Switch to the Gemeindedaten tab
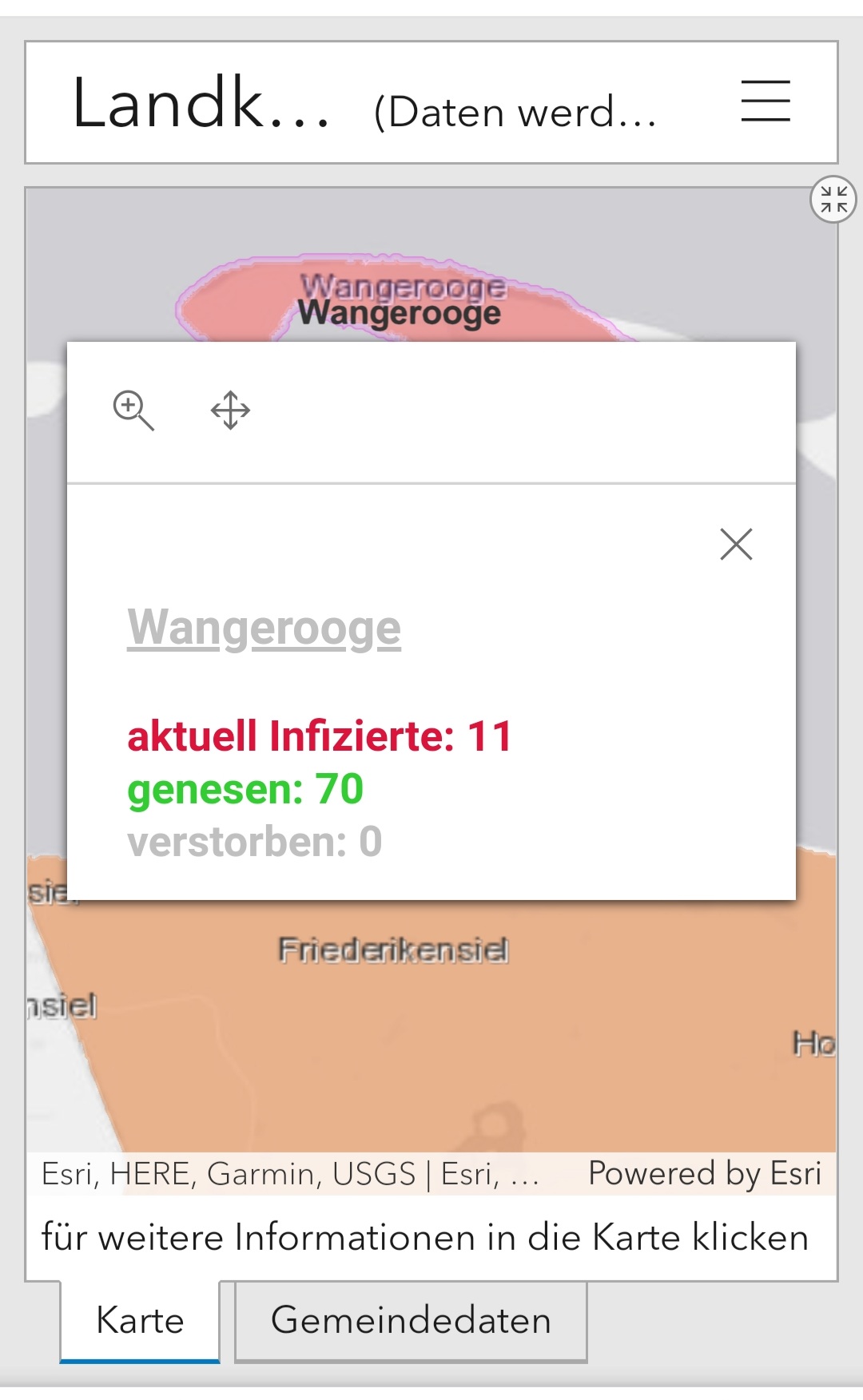Image resolution: width=863 pixels, height=1400 pixels. tap(411, 1321)
